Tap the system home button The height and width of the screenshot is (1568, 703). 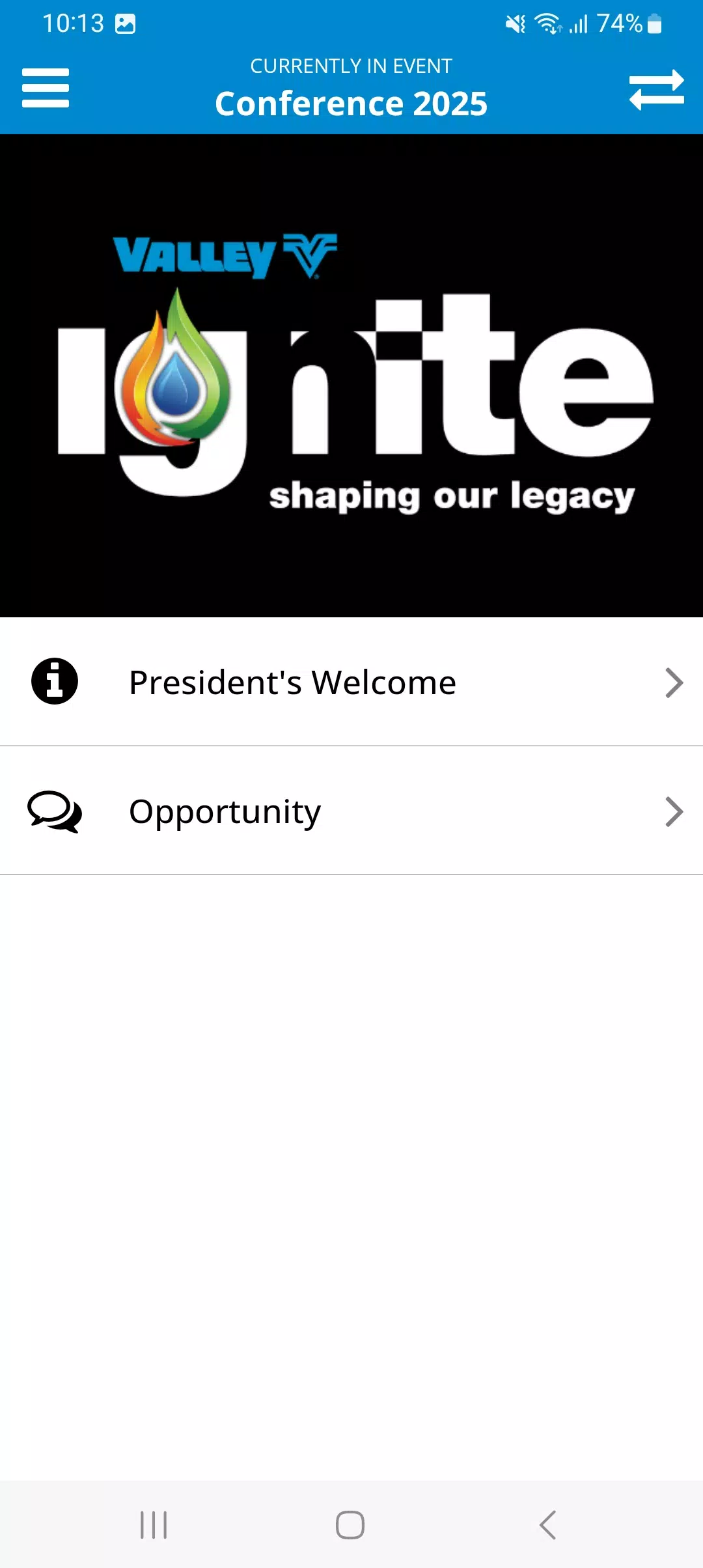[x=350, y=1524]
